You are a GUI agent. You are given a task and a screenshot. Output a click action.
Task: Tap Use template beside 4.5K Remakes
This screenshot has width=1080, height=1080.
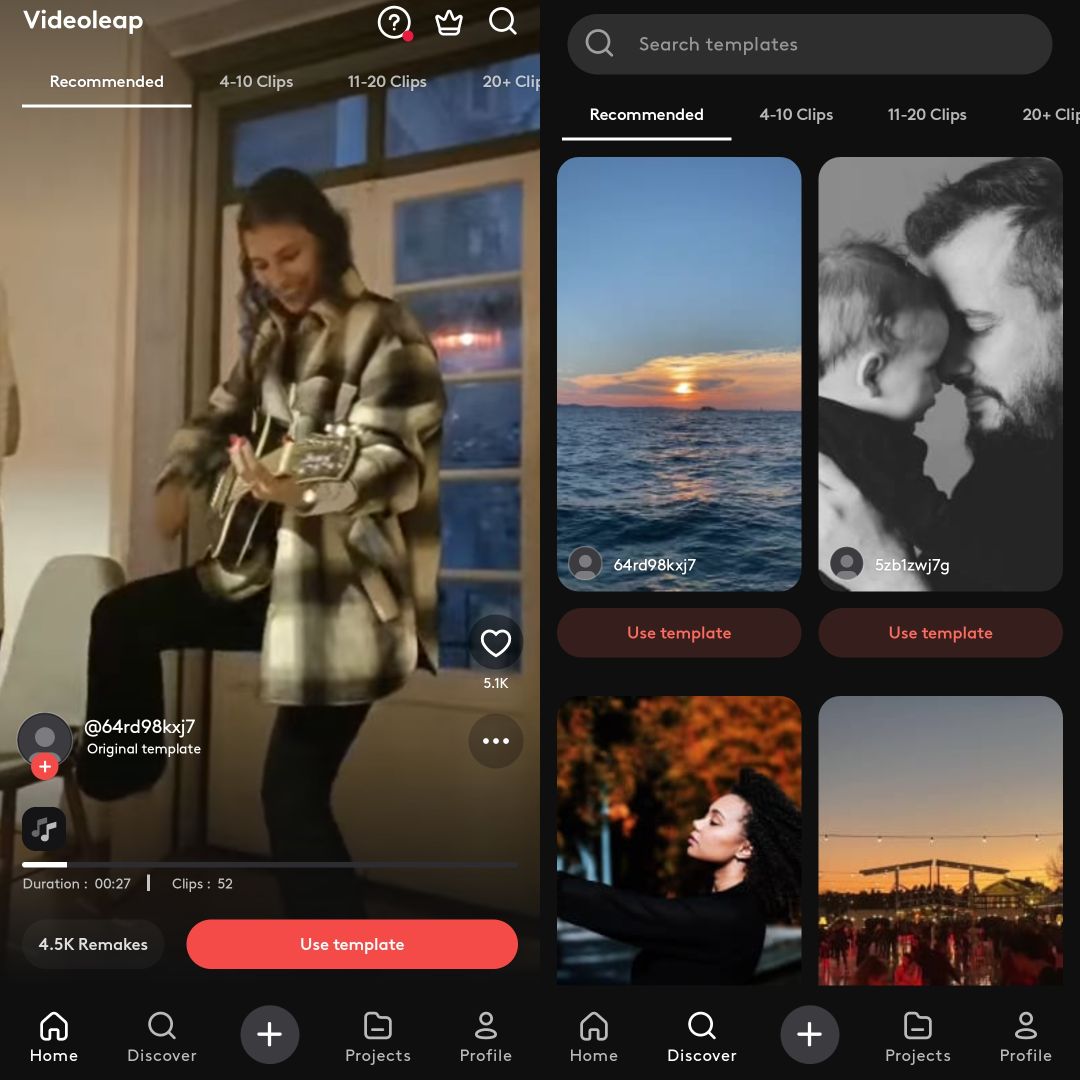pos(352,944)
